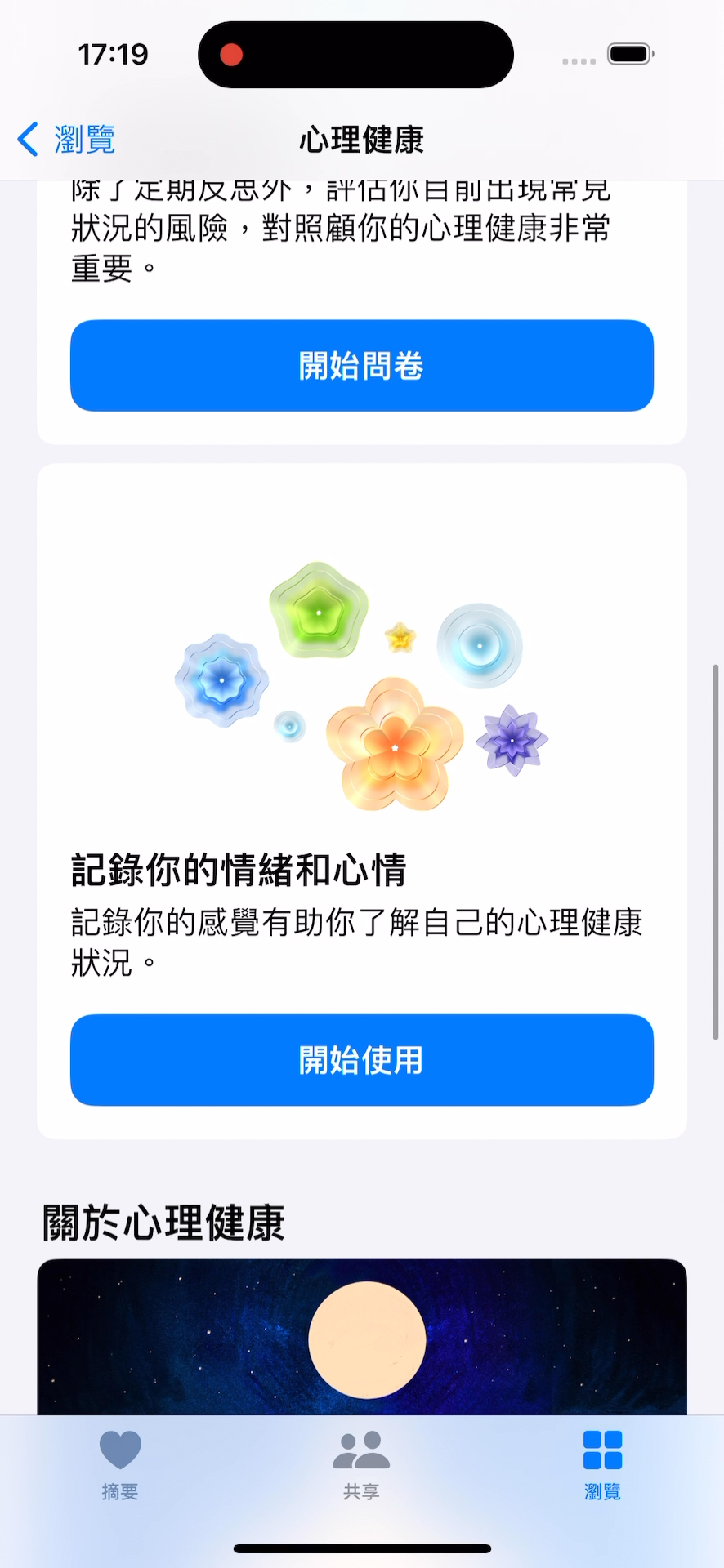Go back to 瀏覽
This screenshot has height=1568, width=724.
[x=67, y=140]
